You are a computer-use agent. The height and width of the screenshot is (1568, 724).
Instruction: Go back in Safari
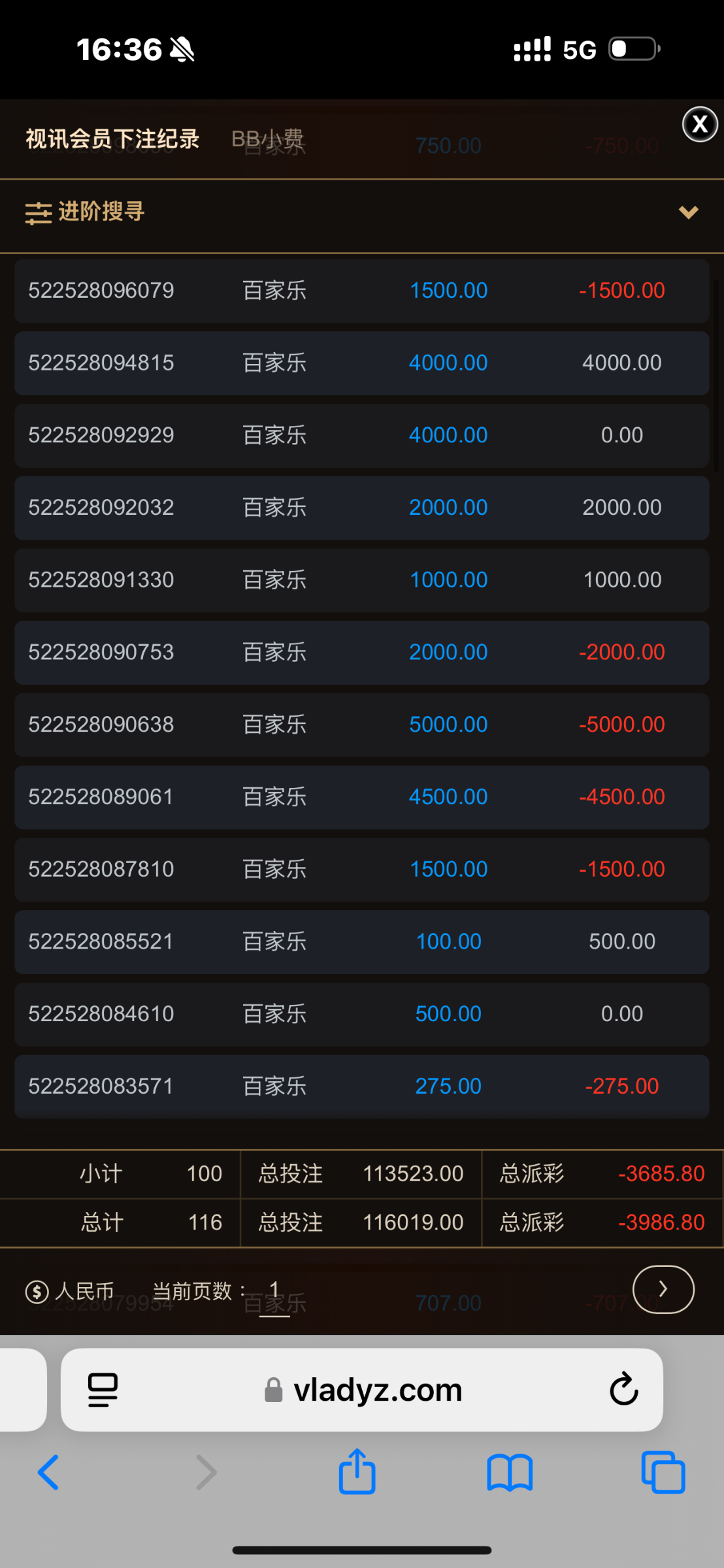48,1473
